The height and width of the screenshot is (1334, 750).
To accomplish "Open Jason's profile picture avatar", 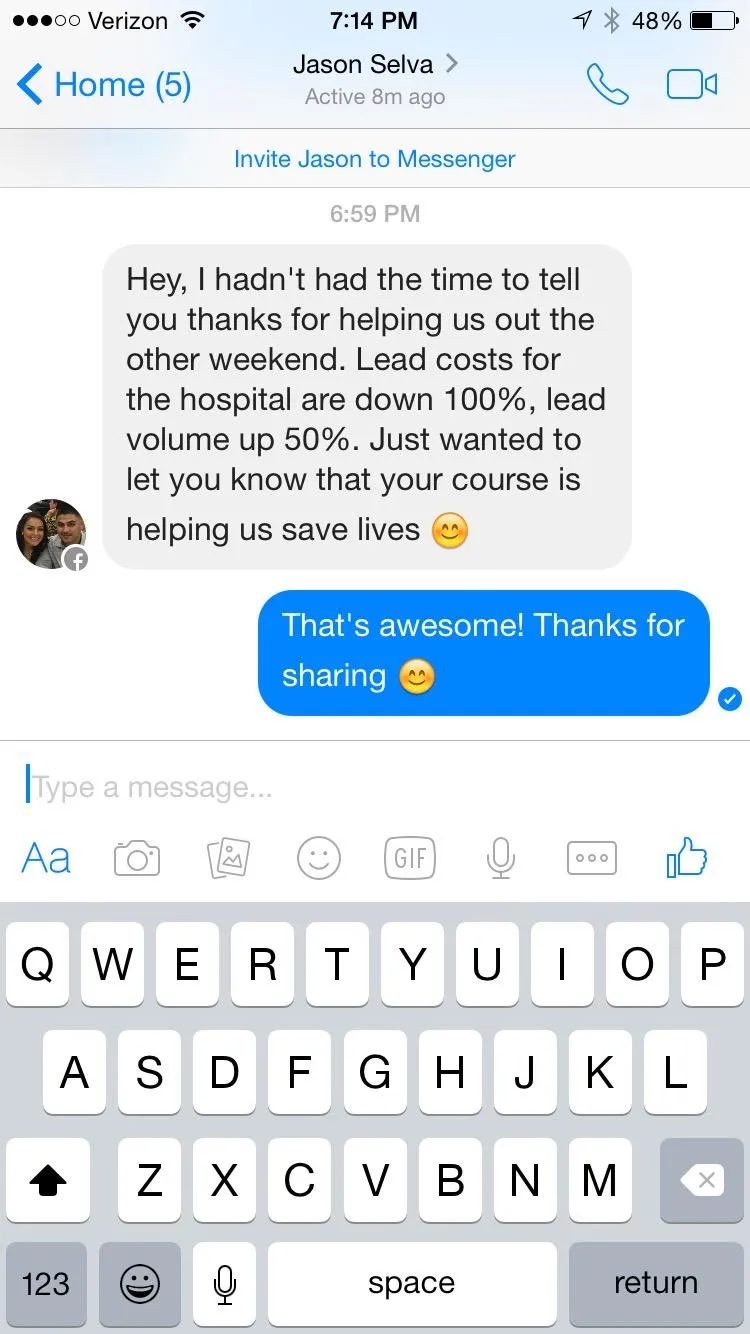I will tap(50, 534).
